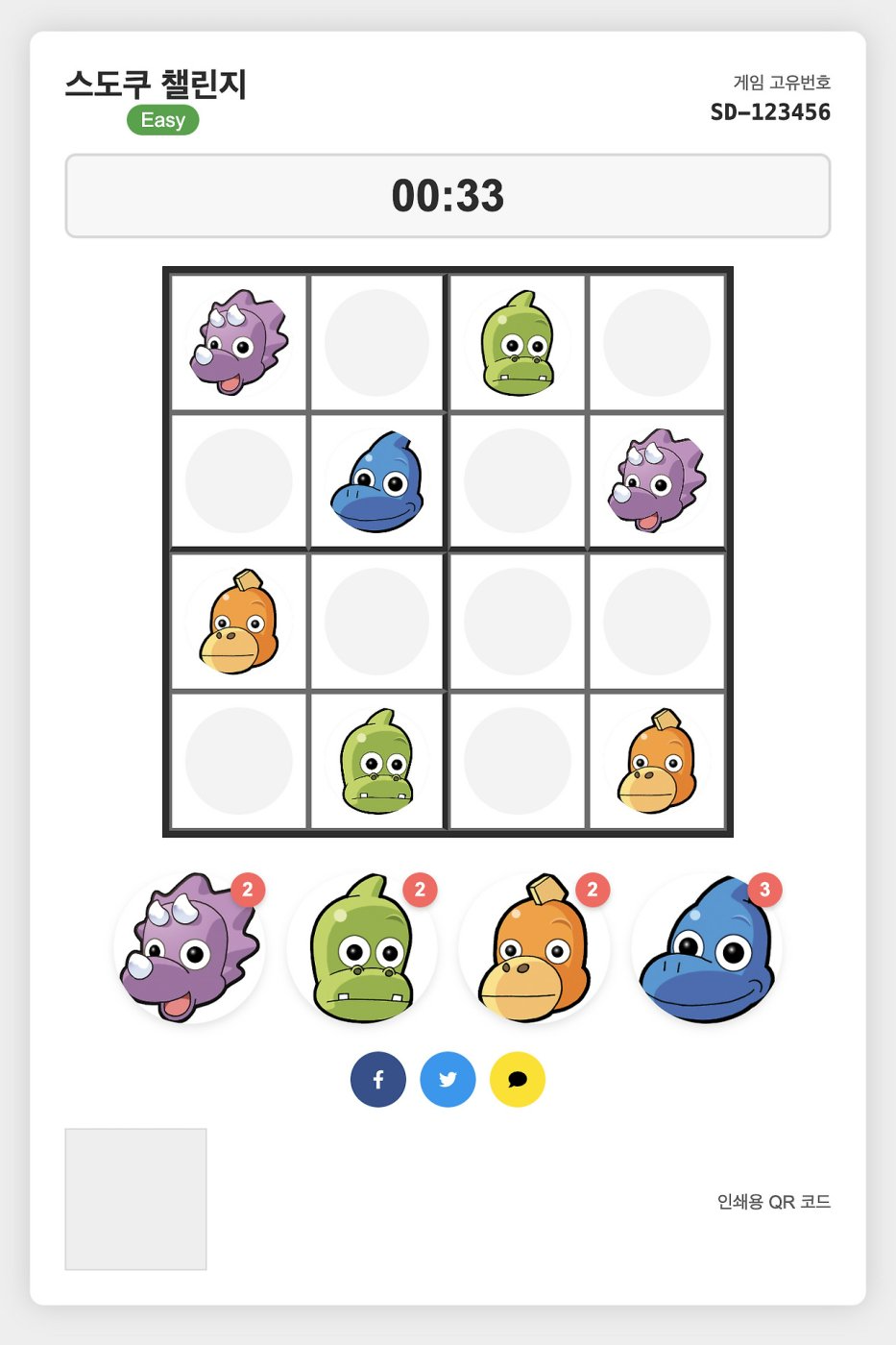Screen dimensions: 896x1345
Task: Tap empty cell between blue dino and purple triceratops
Action: point(518,482)
